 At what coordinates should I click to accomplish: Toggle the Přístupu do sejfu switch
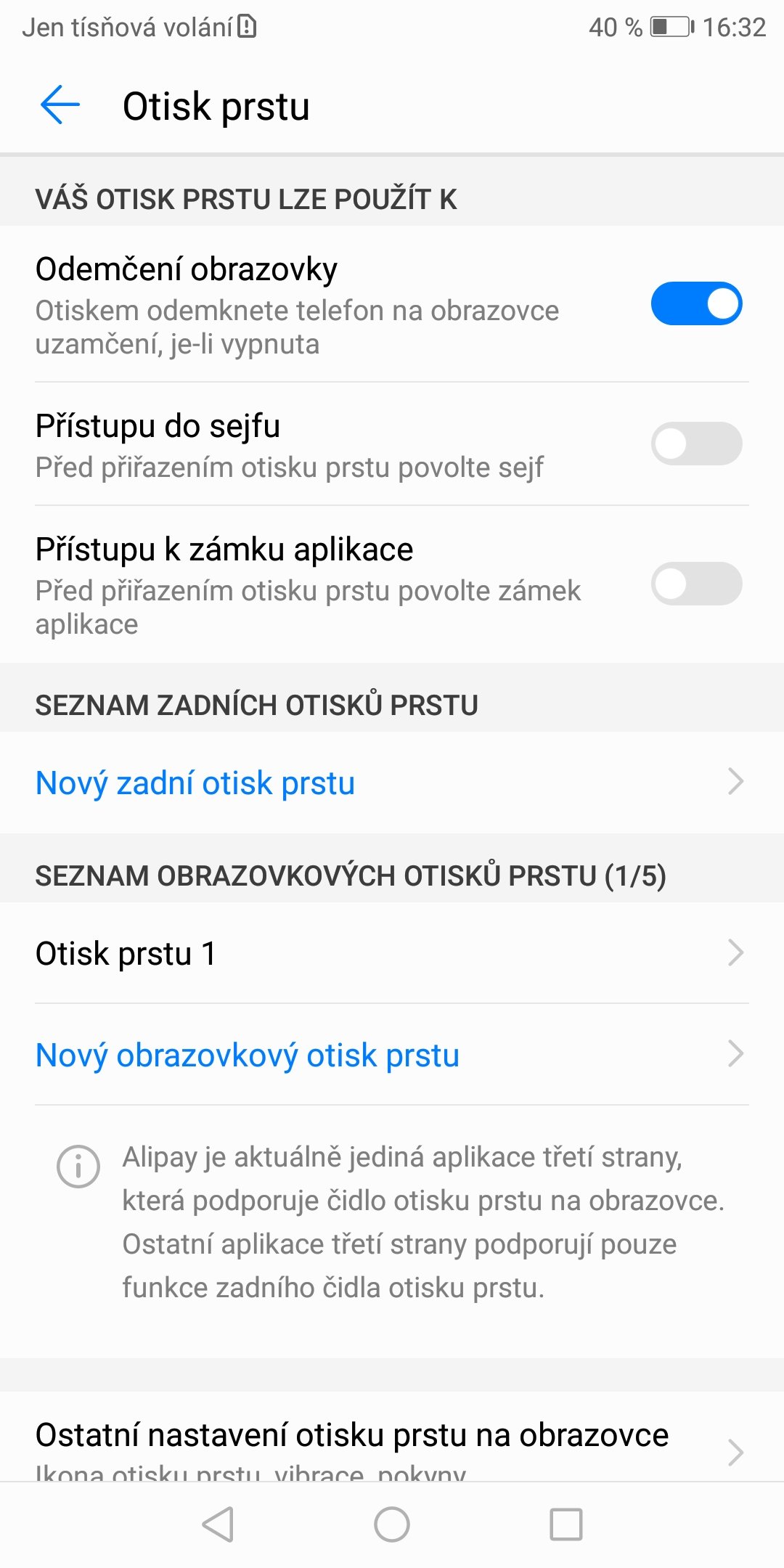click(696, 444)
